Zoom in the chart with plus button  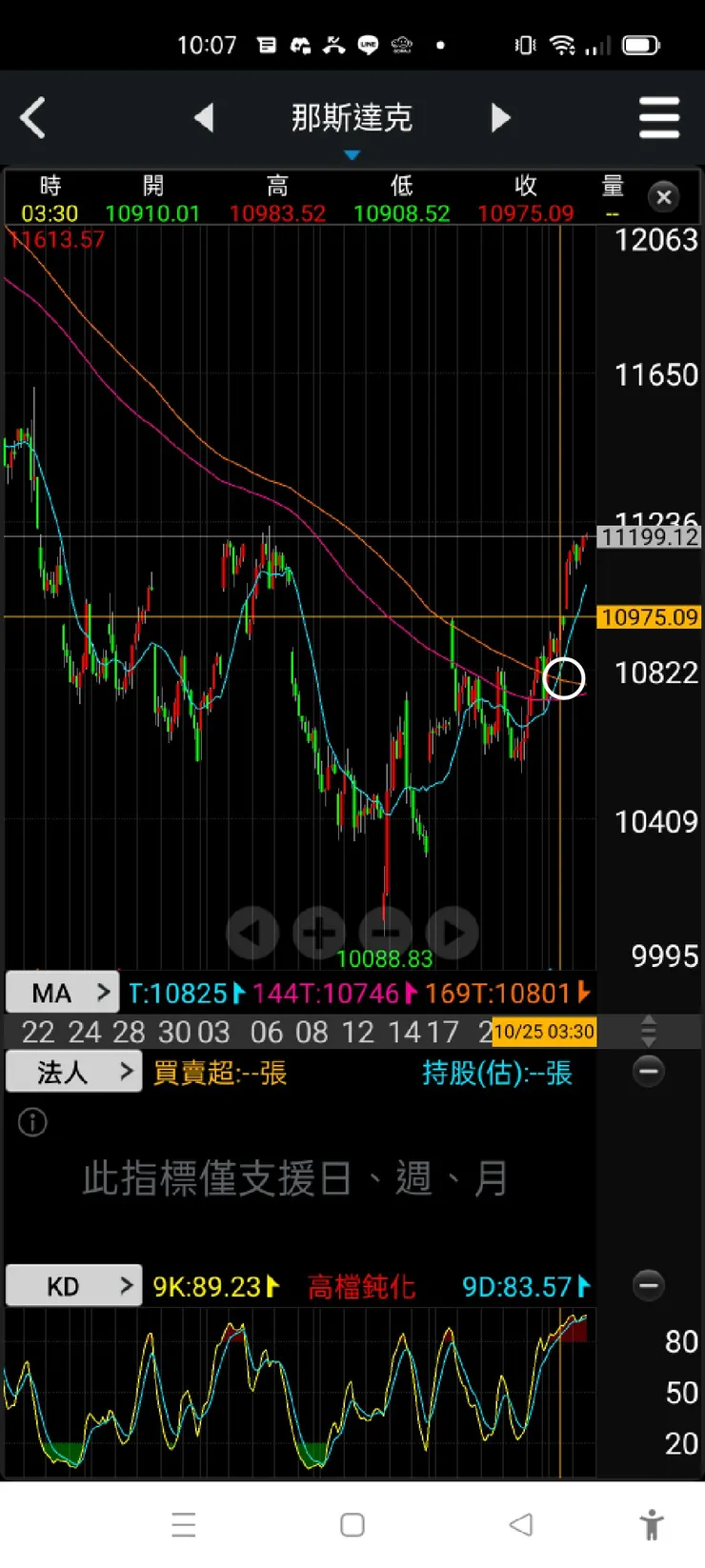(x=318, y=933)
